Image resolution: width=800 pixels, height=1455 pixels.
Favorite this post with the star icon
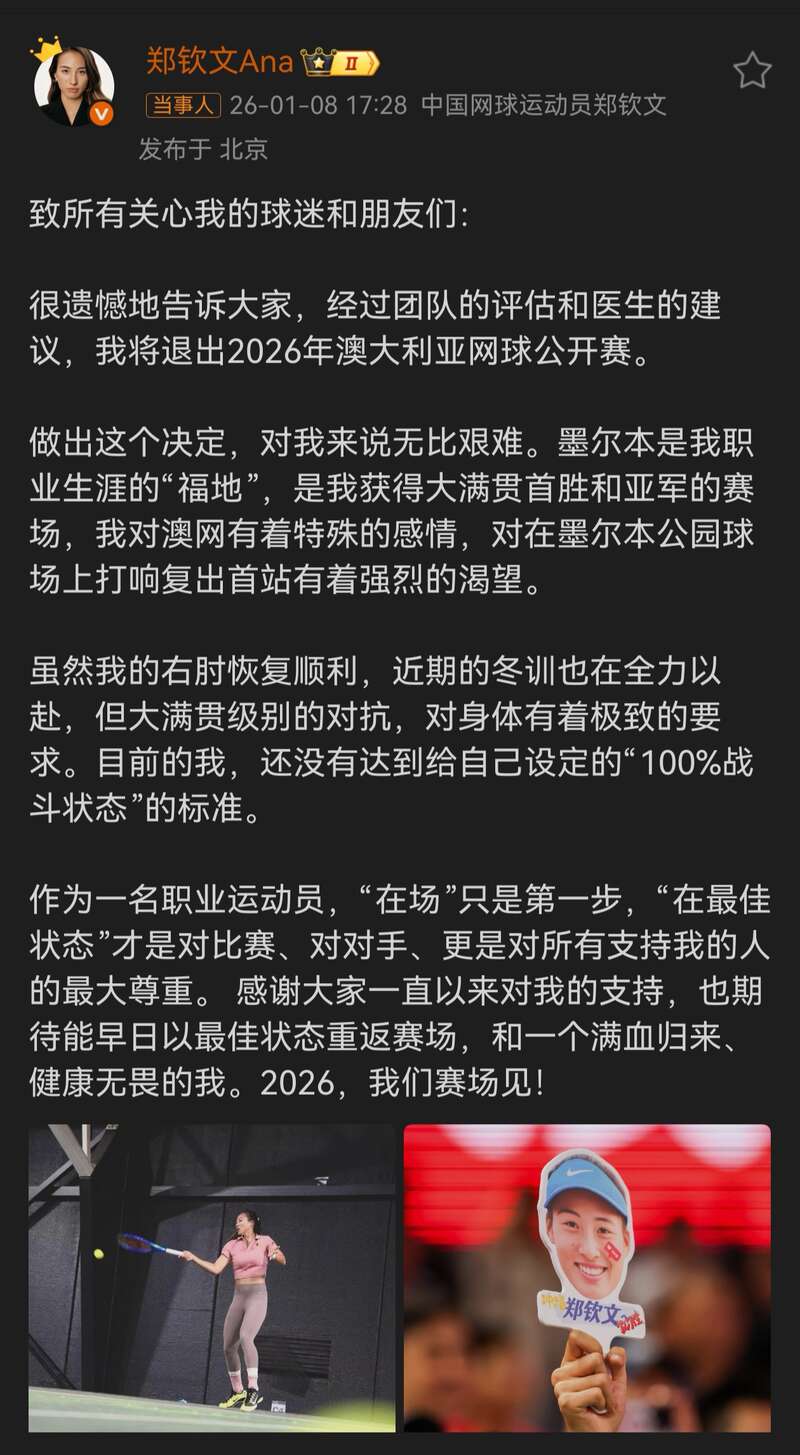click(x=752, y=71)
